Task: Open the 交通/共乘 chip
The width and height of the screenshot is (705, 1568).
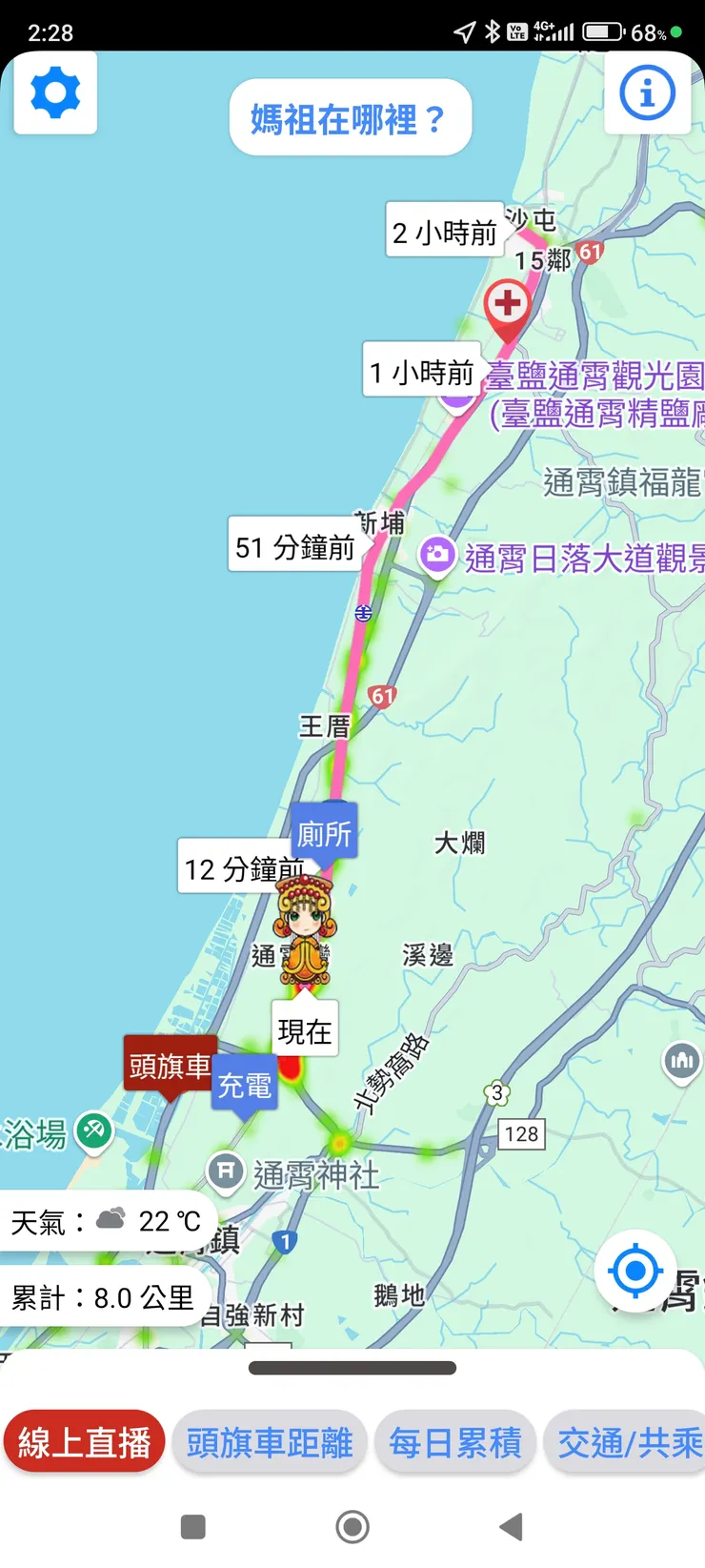Action: 629,1442
